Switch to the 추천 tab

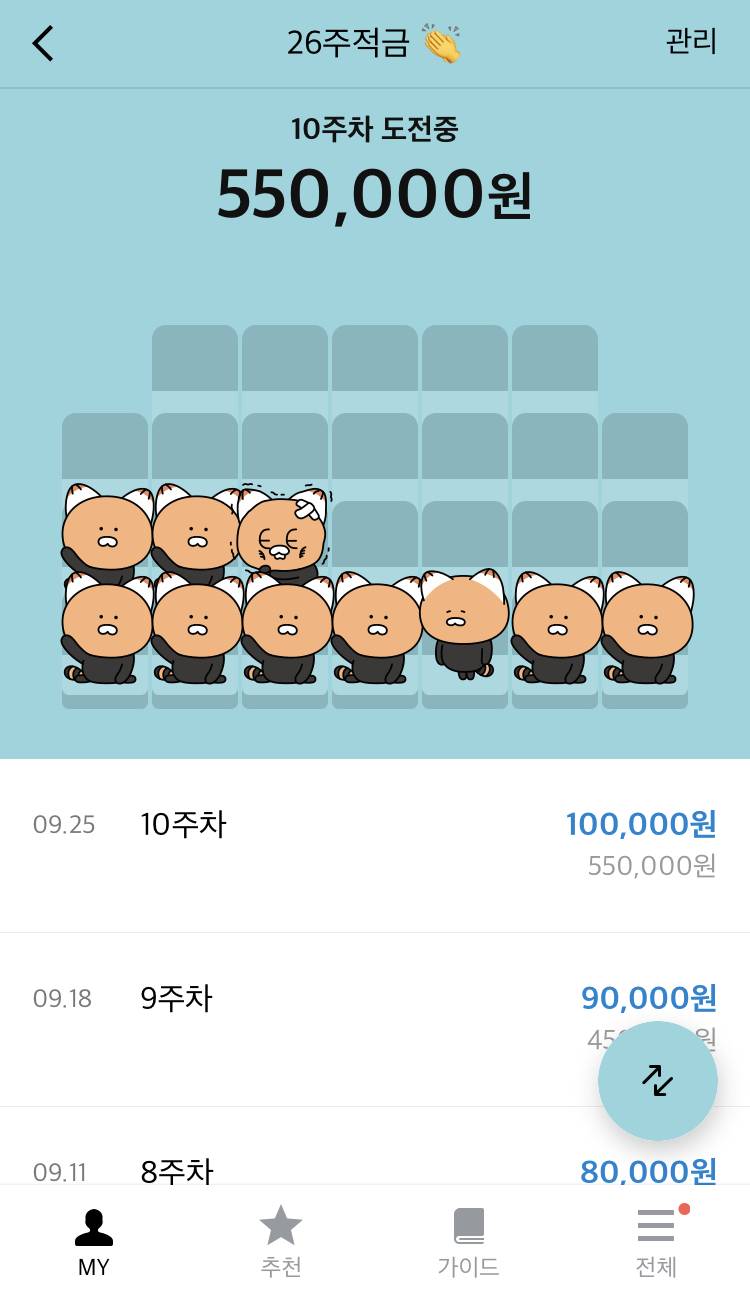[281, 1244]
